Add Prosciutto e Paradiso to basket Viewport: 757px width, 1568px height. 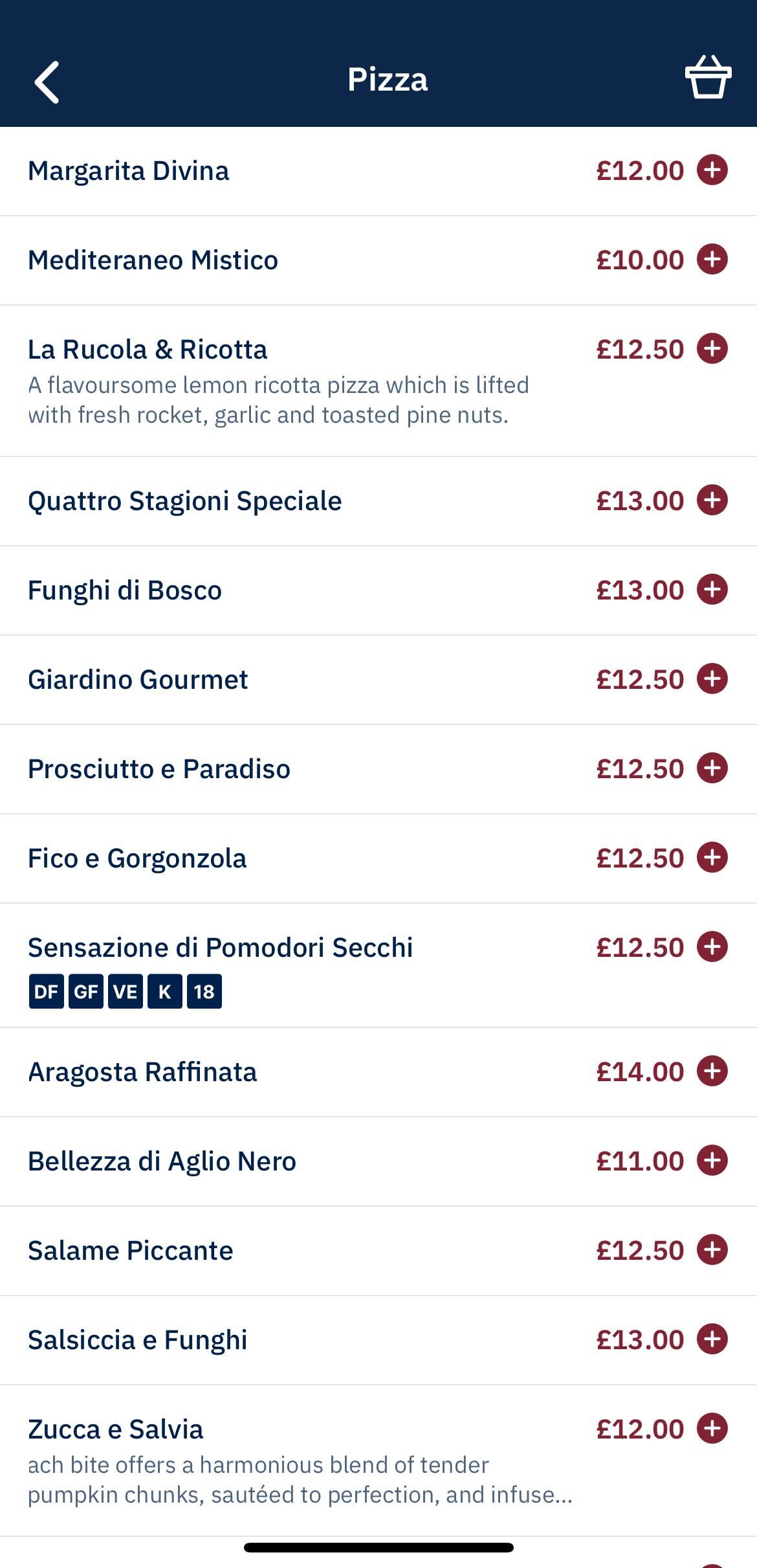[712, 768]
